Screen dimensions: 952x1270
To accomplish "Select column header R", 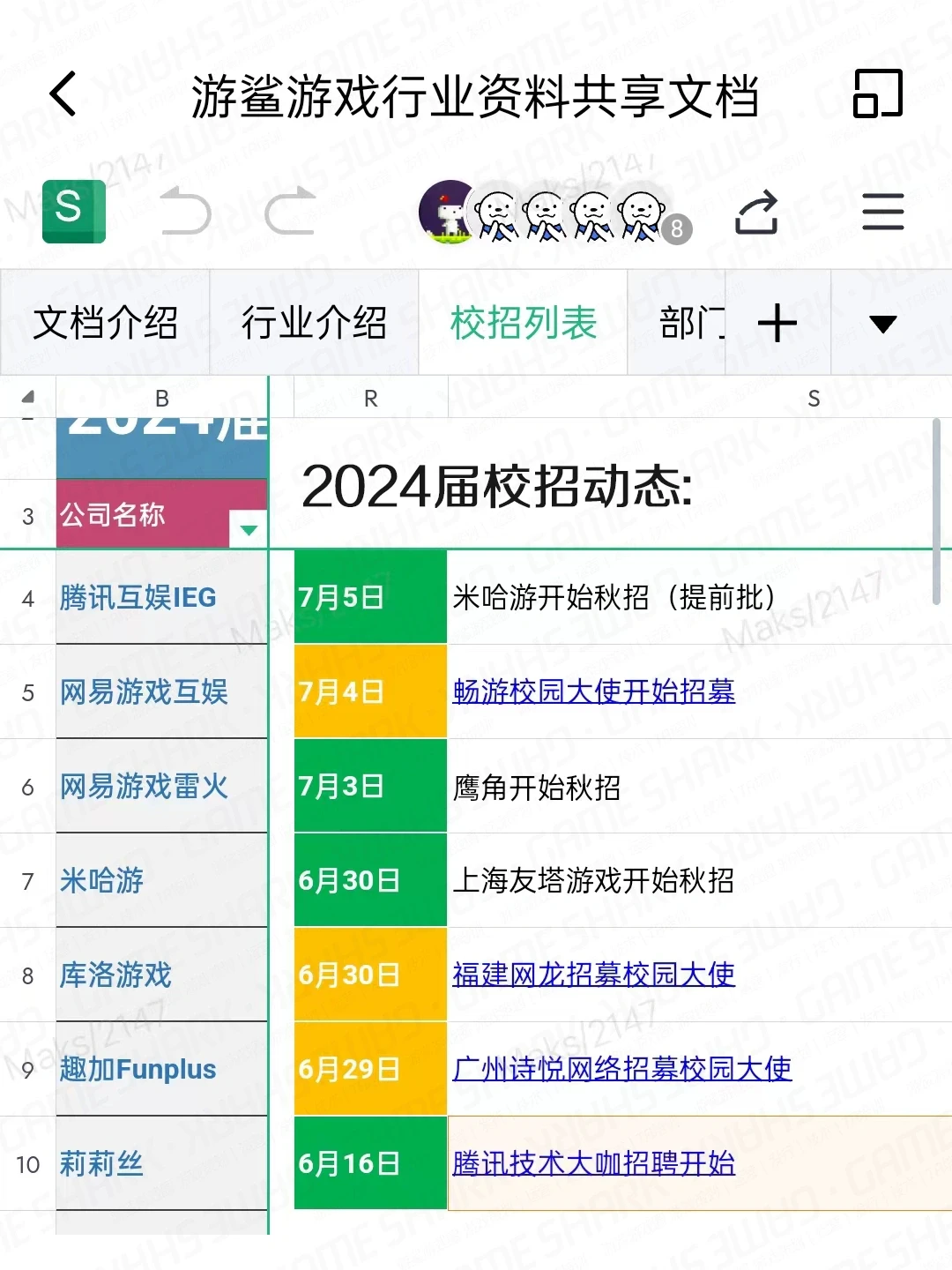I will [369, 399].
